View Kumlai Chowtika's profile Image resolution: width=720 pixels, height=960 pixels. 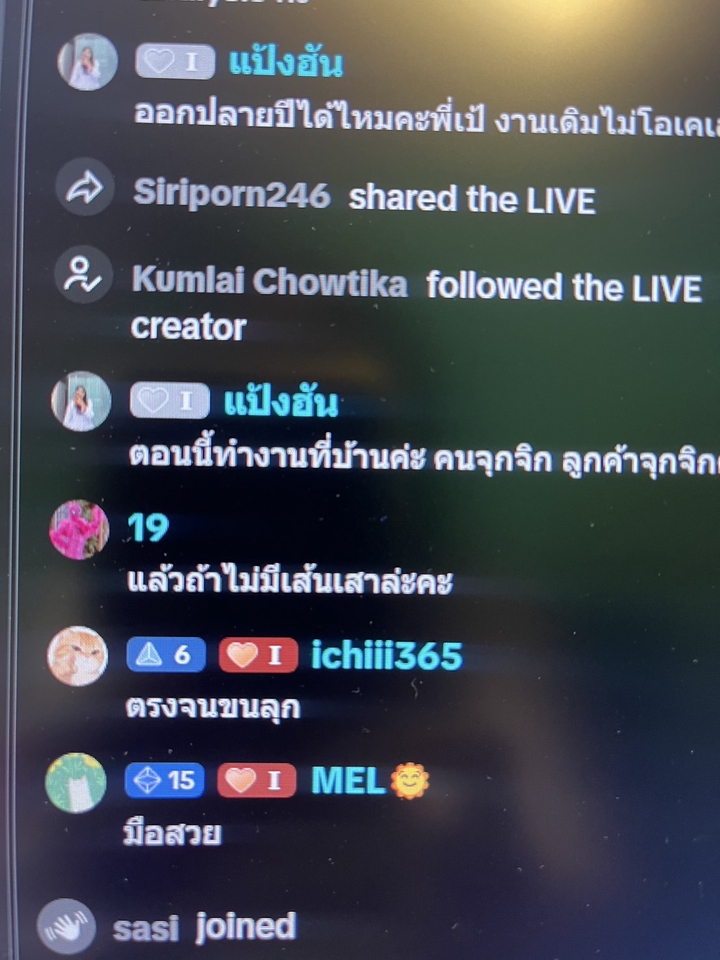pyautogui.click(x=269, y=285)
